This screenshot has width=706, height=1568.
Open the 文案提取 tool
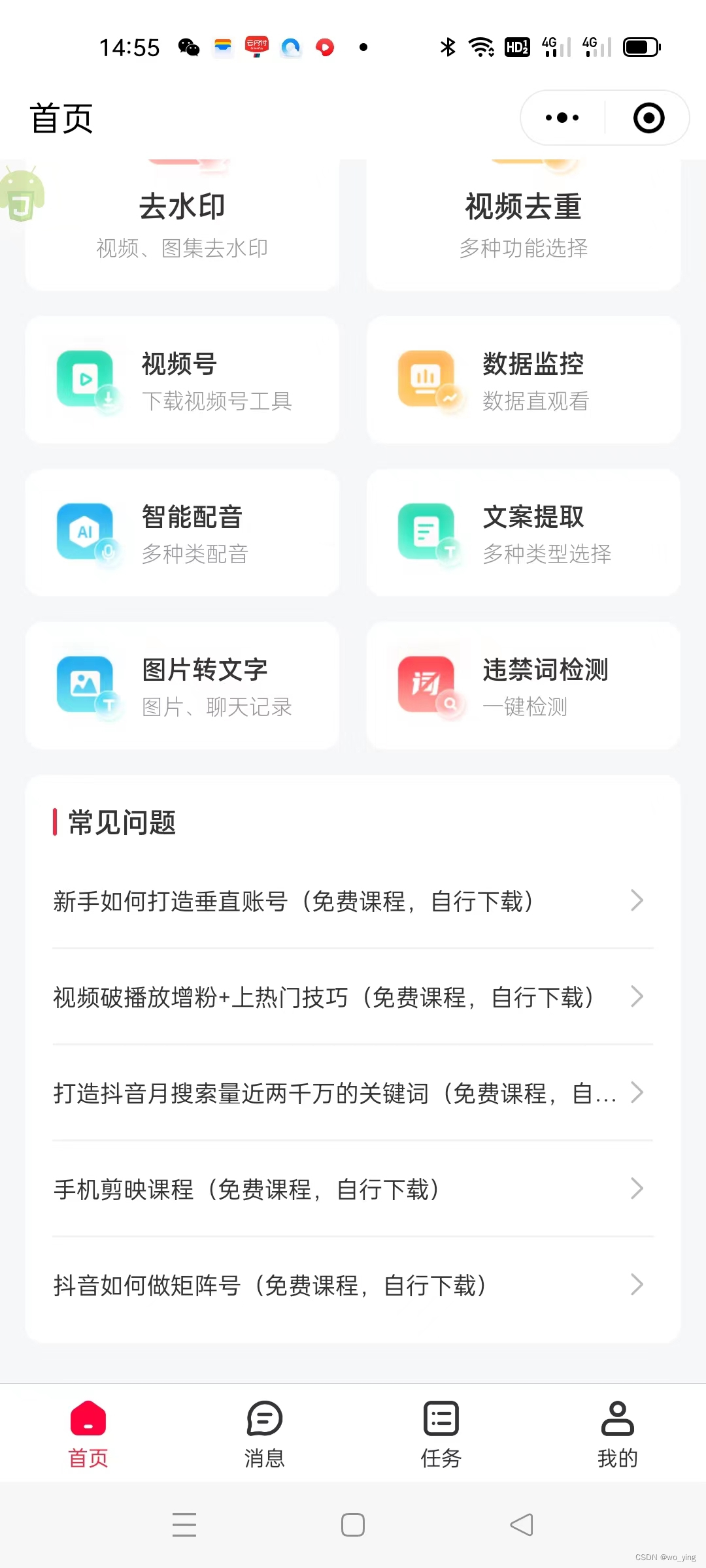point(523,532)
